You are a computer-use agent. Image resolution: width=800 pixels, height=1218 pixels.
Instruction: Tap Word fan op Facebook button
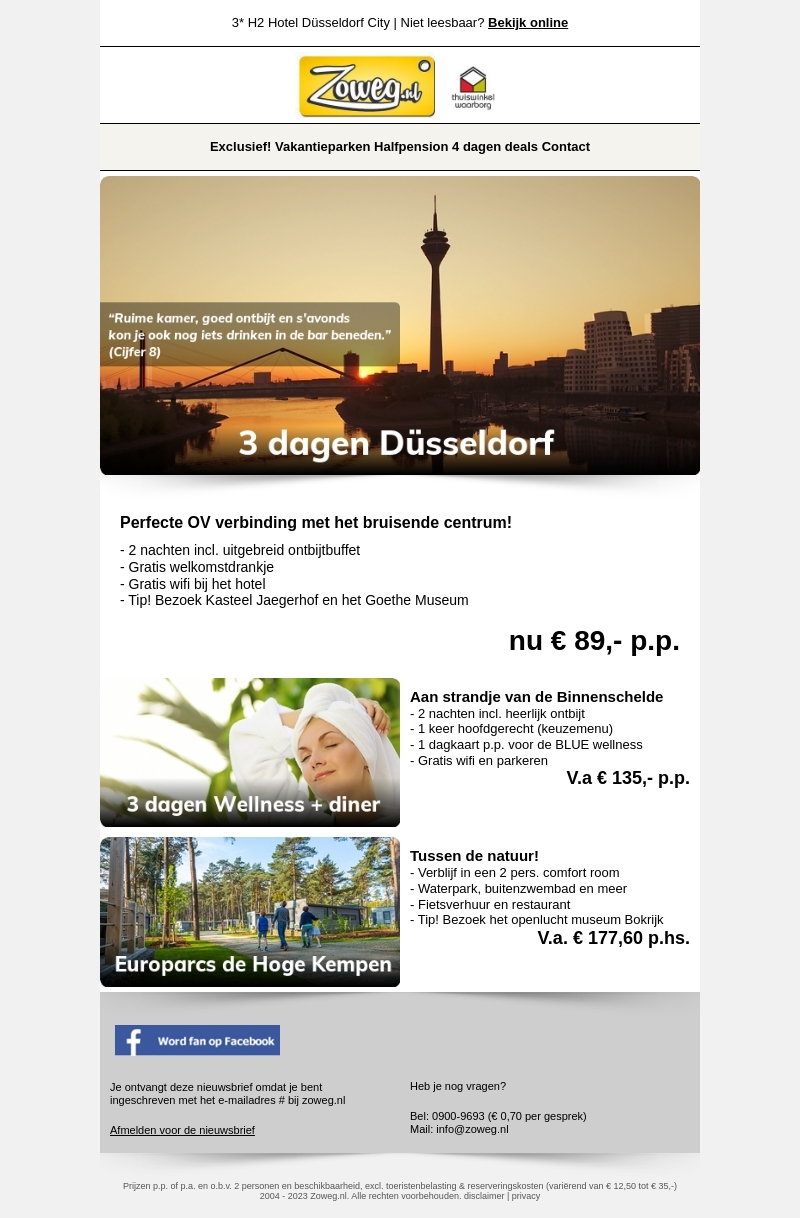click(197, 1040)
